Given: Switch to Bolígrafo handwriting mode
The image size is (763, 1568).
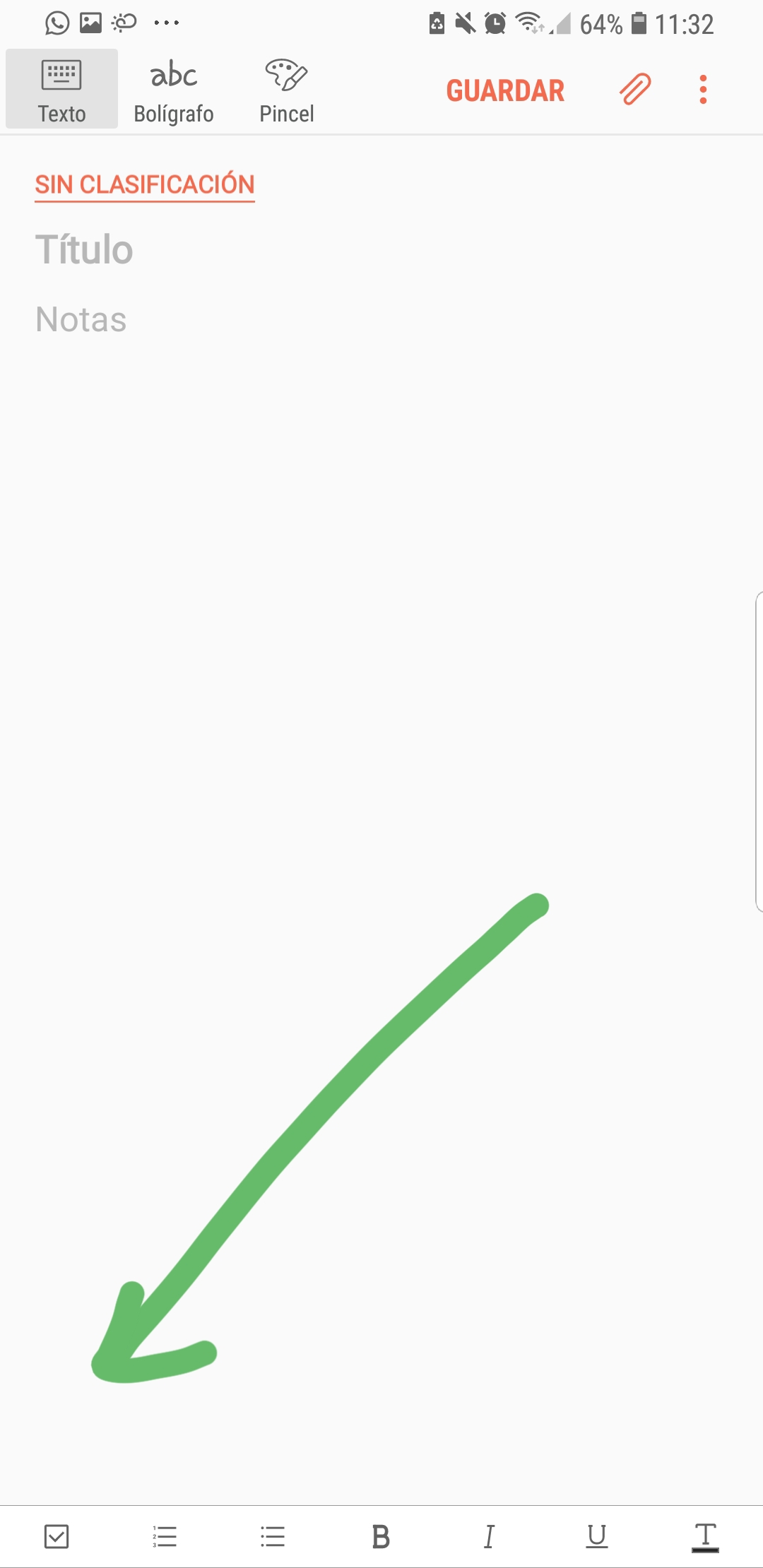Looking at the screenshot, I should [x=174, y=90].
